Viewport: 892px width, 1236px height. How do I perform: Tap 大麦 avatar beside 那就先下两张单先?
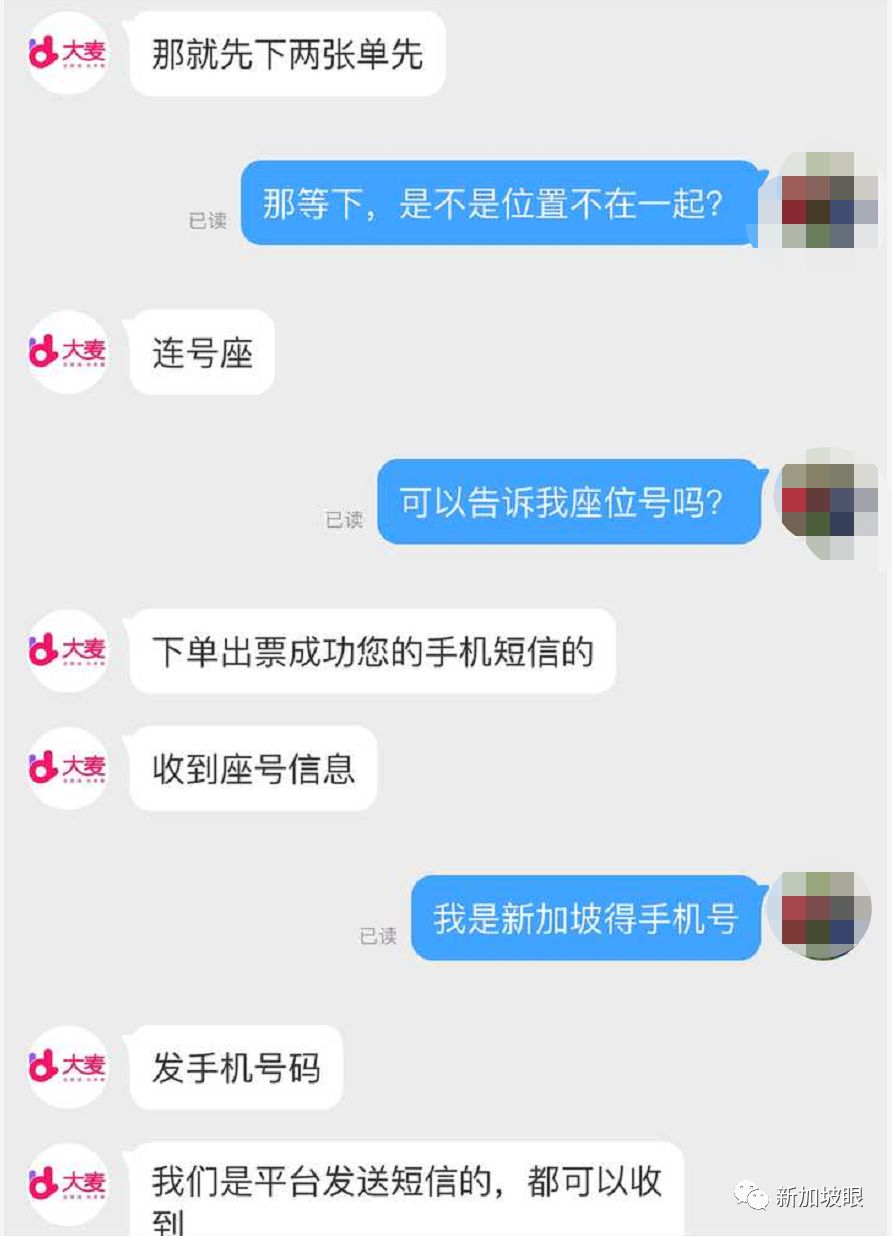click(x=67, y=53)
